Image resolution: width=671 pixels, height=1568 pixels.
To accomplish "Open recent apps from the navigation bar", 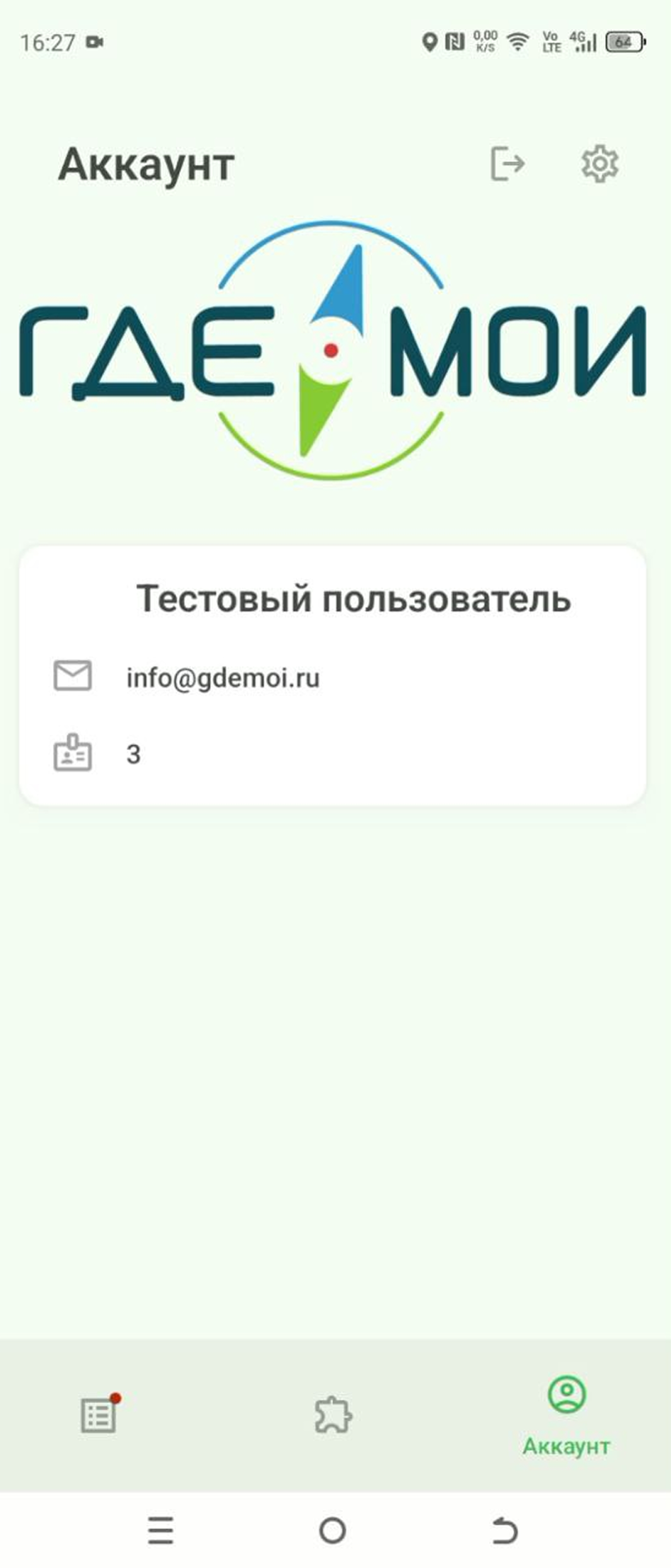I will pos(161,1530).
